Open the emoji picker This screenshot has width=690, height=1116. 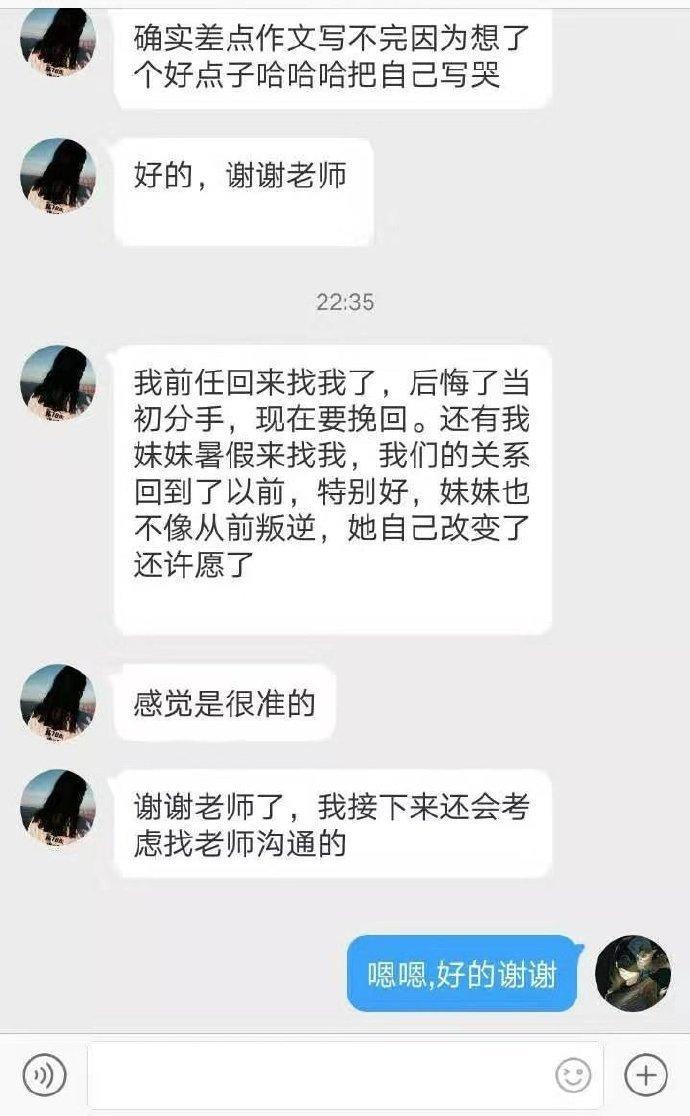coord(573,1076)
